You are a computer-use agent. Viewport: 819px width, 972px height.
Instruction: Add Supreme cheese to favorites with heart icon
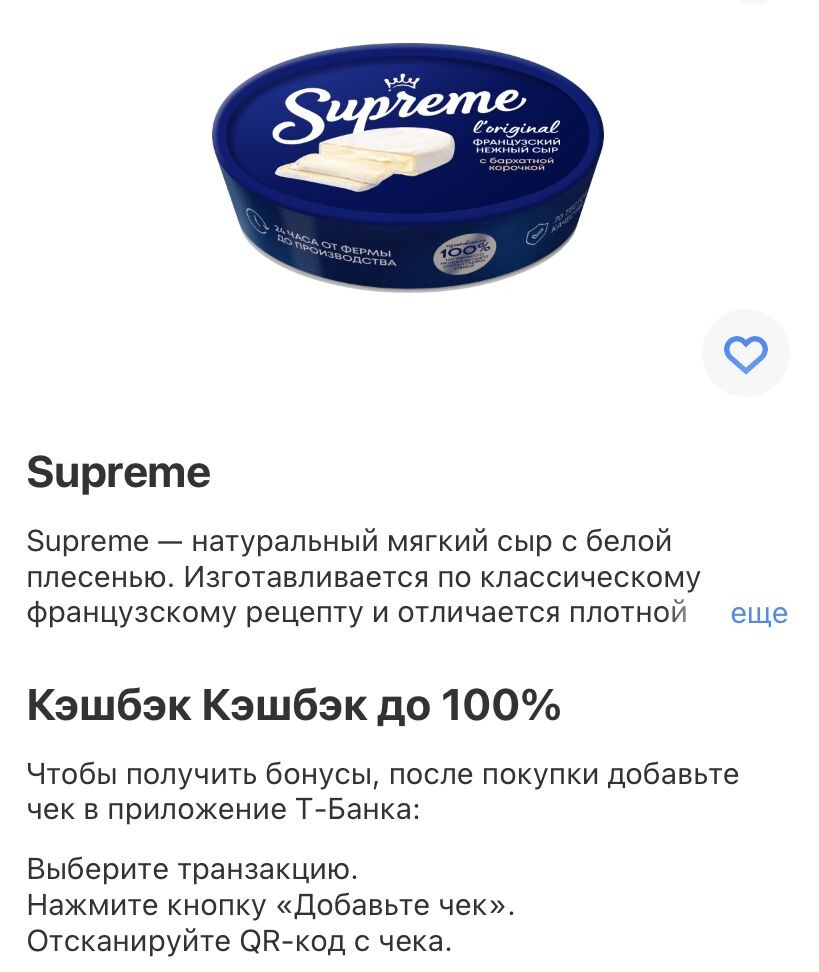tap(746, 353)
